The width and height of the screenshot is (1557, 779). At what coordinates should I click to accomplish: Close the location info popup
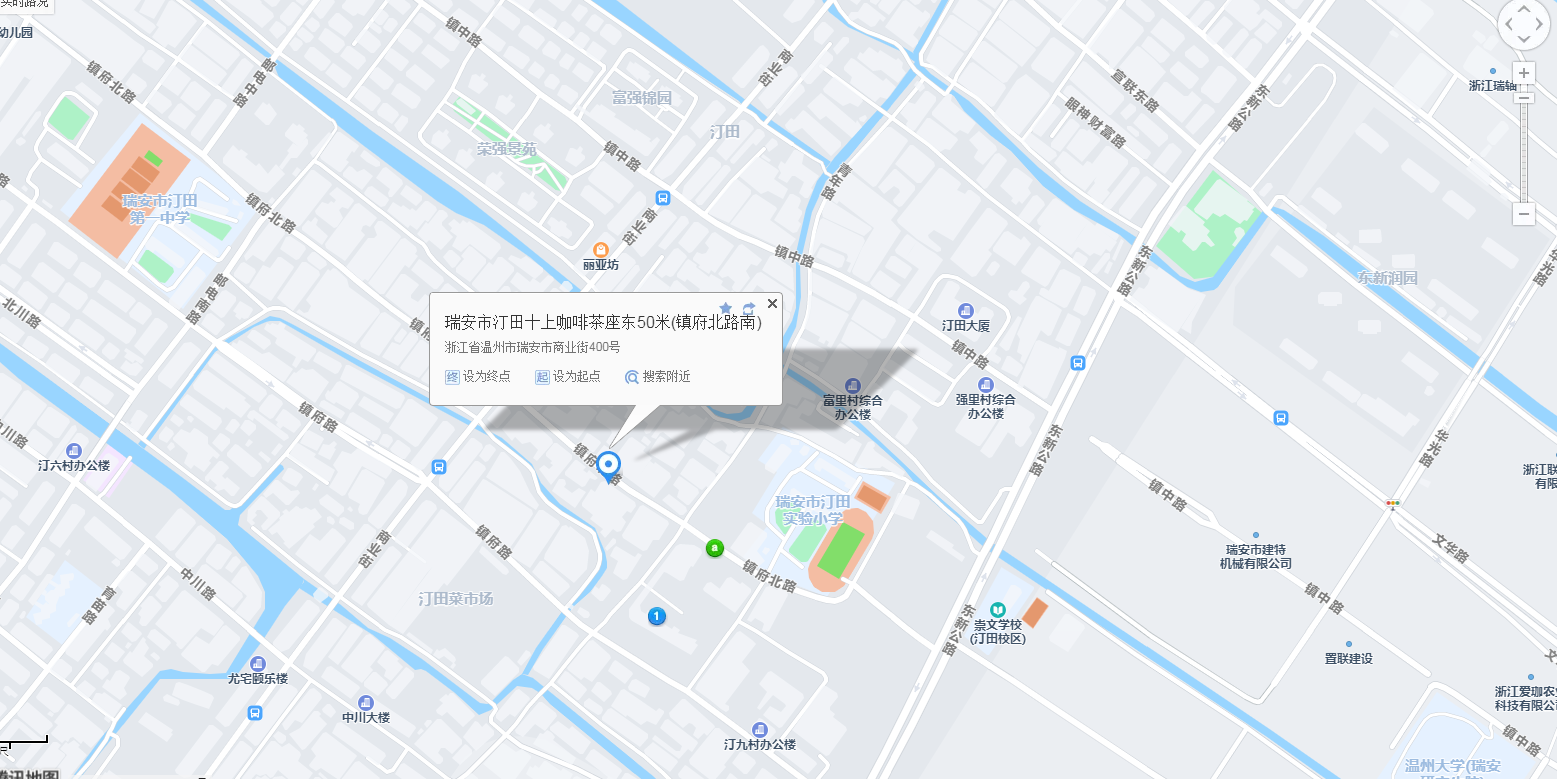tap(772, 303)
